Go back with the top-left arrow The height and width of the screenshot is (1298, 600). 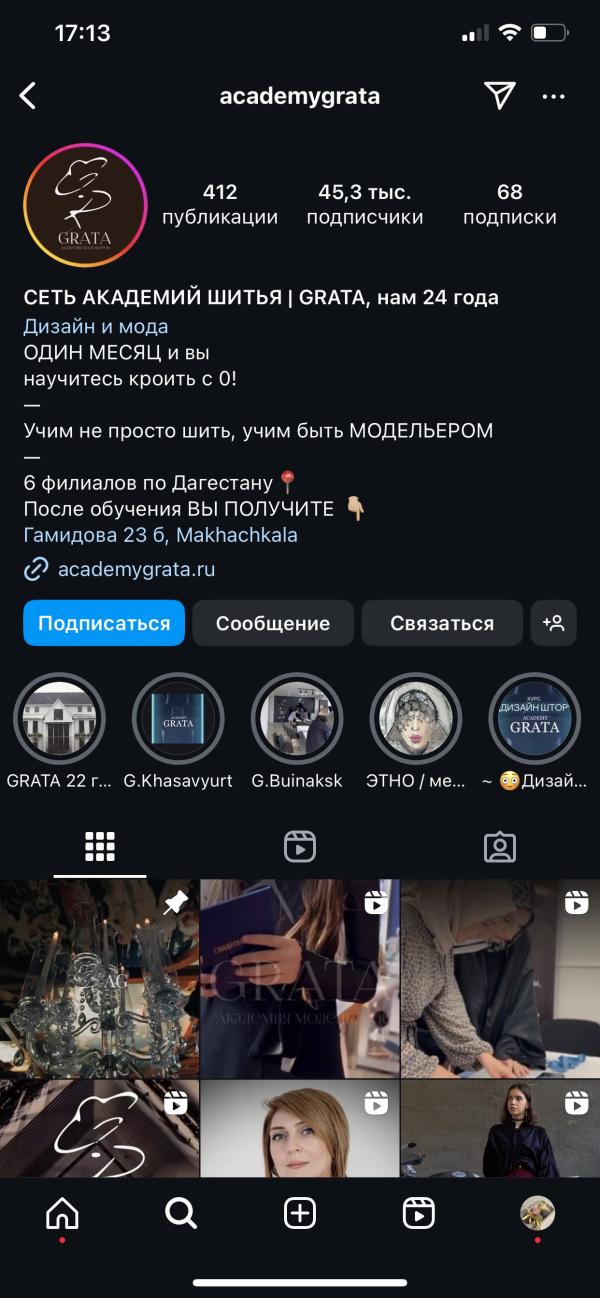click(28, 96)
